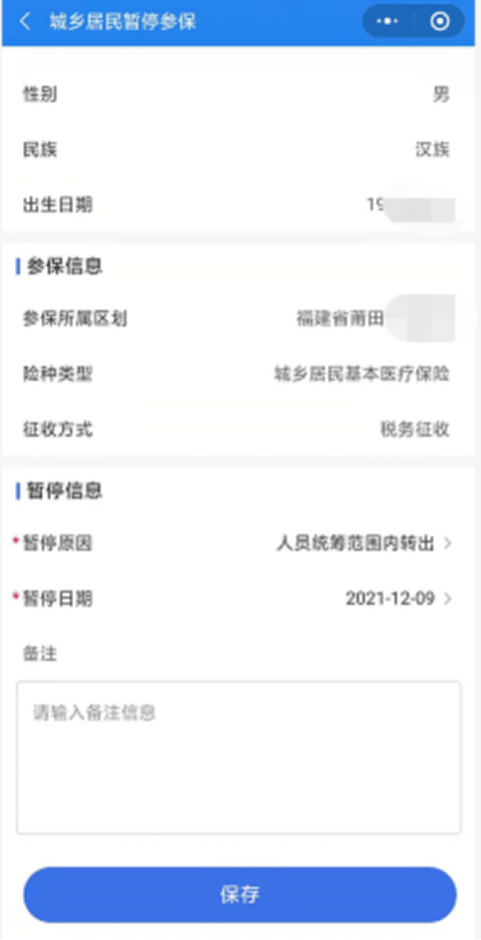Screen dimensions: 481x940
Task: Go back using the top-left arrow
Action: coord(25,22)
